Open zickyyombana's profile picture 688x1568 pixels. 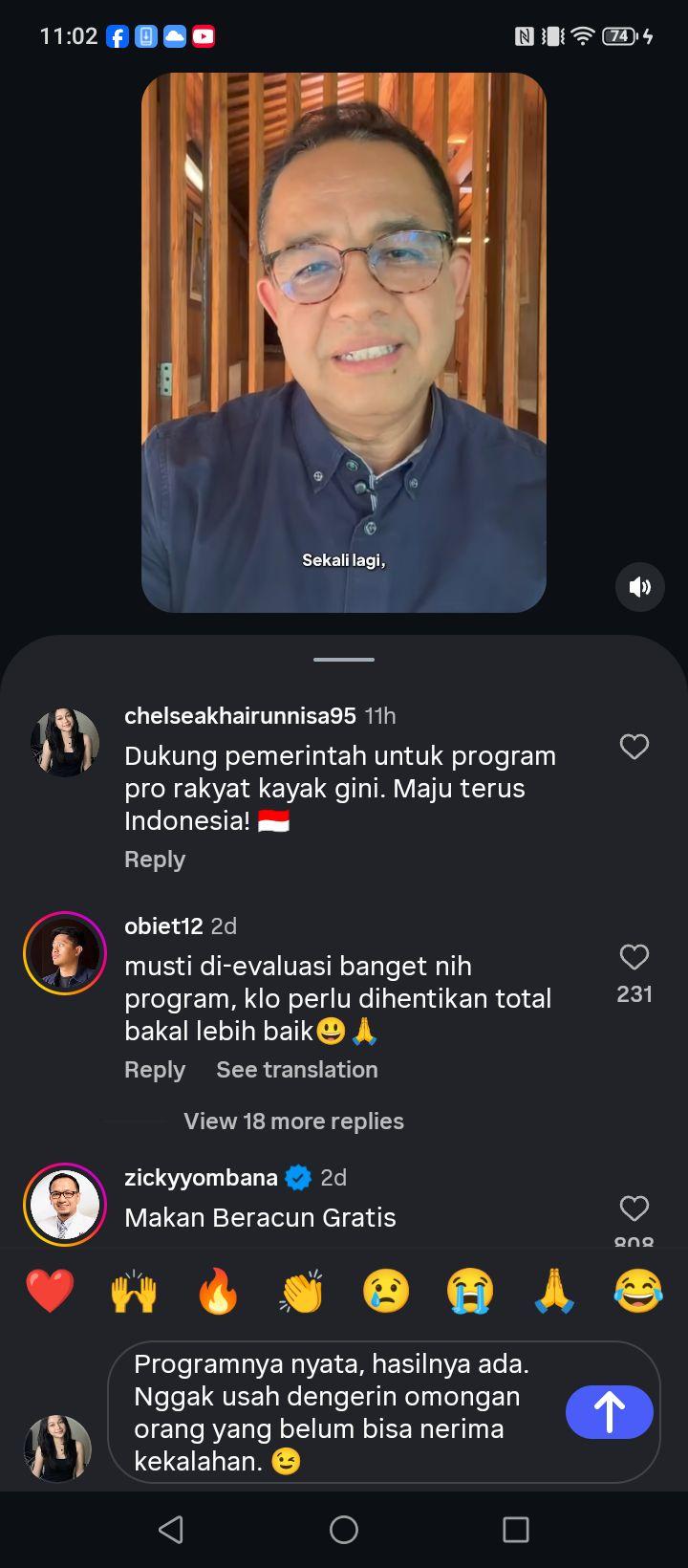coord(65,1205)
